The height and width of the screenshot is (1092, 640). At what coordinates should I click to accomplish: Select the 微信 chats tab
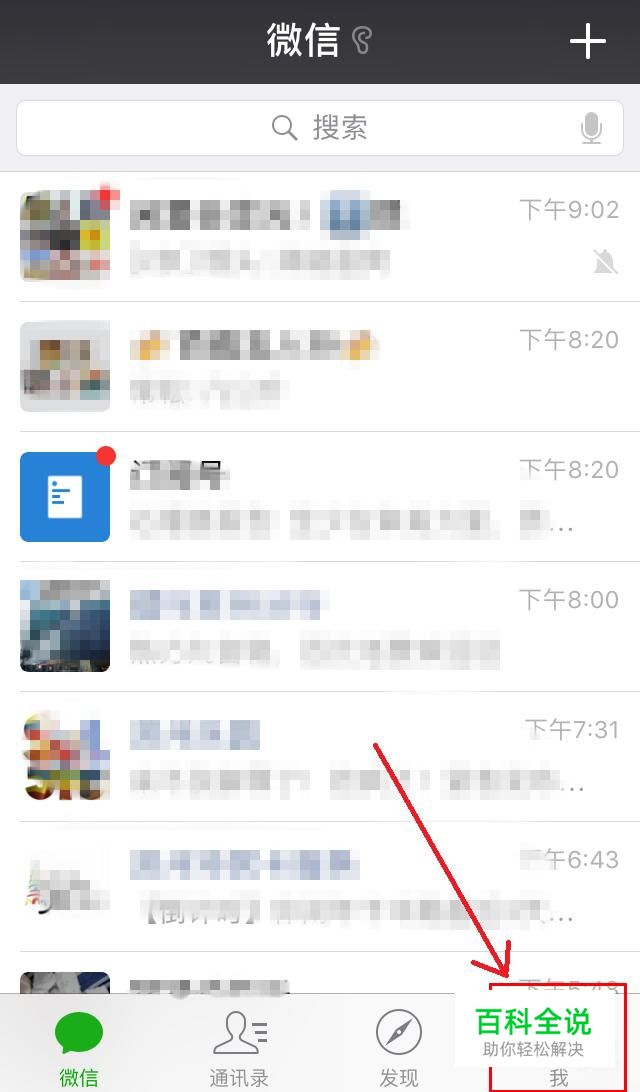(x=79, y=1046)
